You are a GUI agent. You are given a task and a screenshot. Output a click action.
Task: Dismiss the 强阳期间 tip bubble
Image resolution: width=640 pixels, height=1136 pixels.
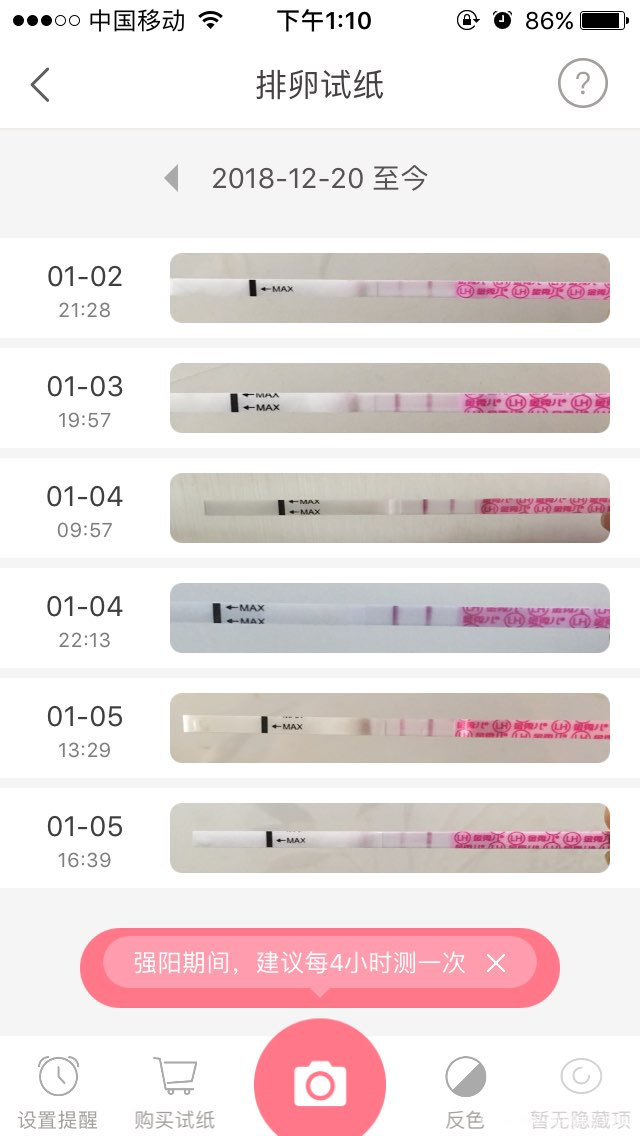pos(496,963)
